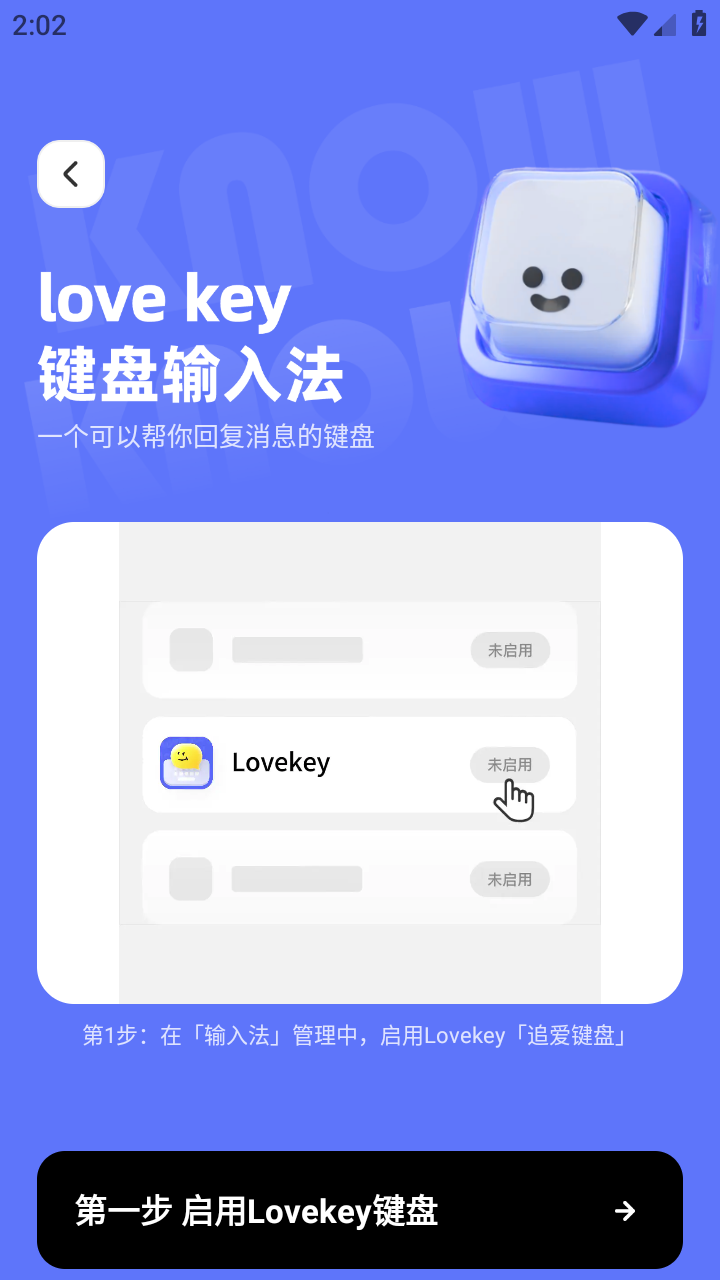Tap 第一步 启用Lovekey键盘 button

click(360, 1210)
